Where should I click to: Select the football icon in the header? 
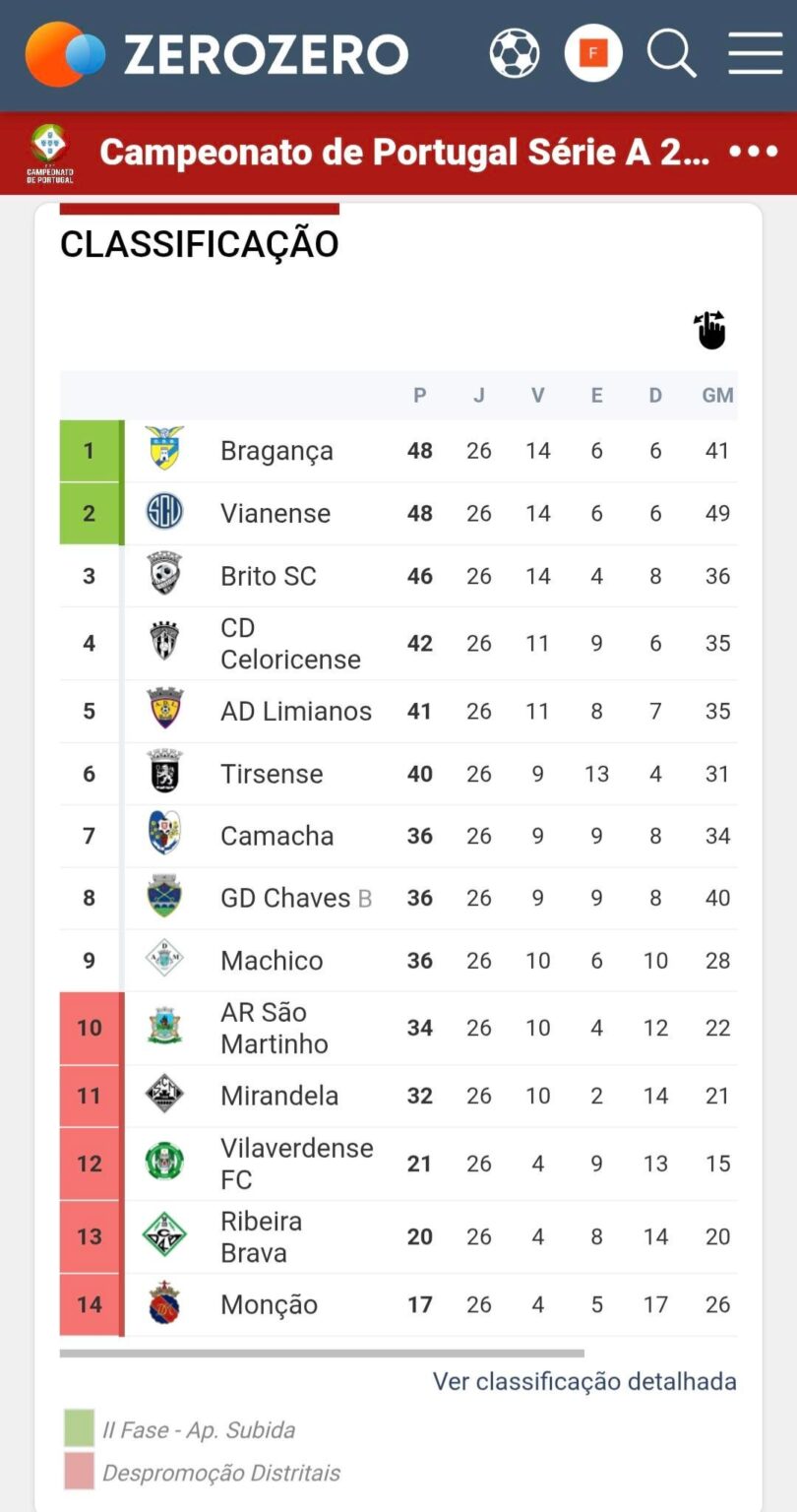514,54
